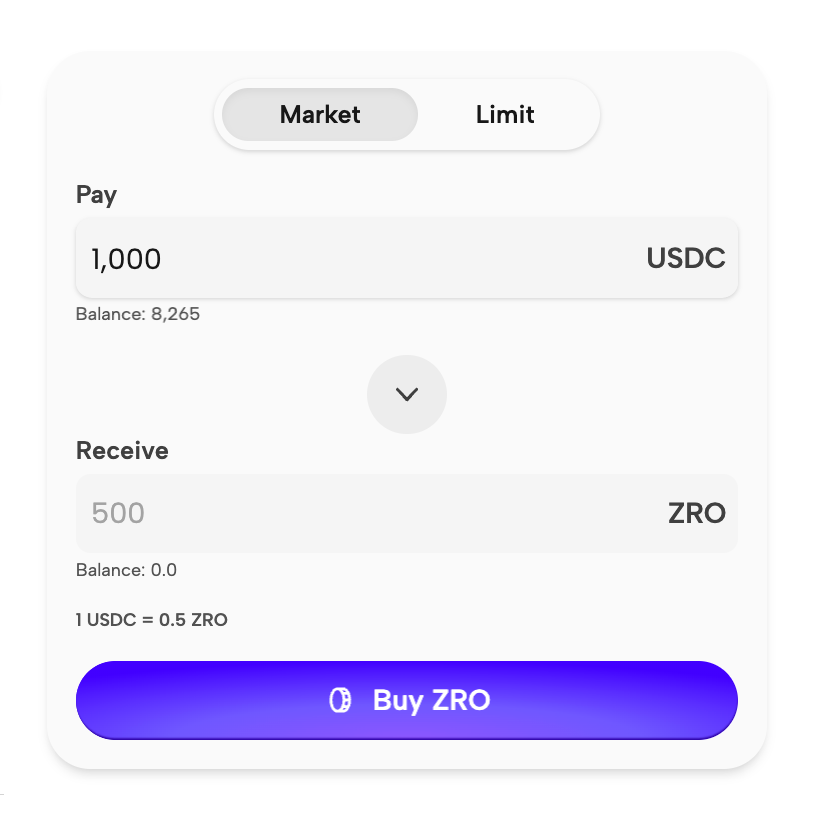
Task: Tap the chevron to swap Pay and Receive
Action: click(x=407, y=394)
